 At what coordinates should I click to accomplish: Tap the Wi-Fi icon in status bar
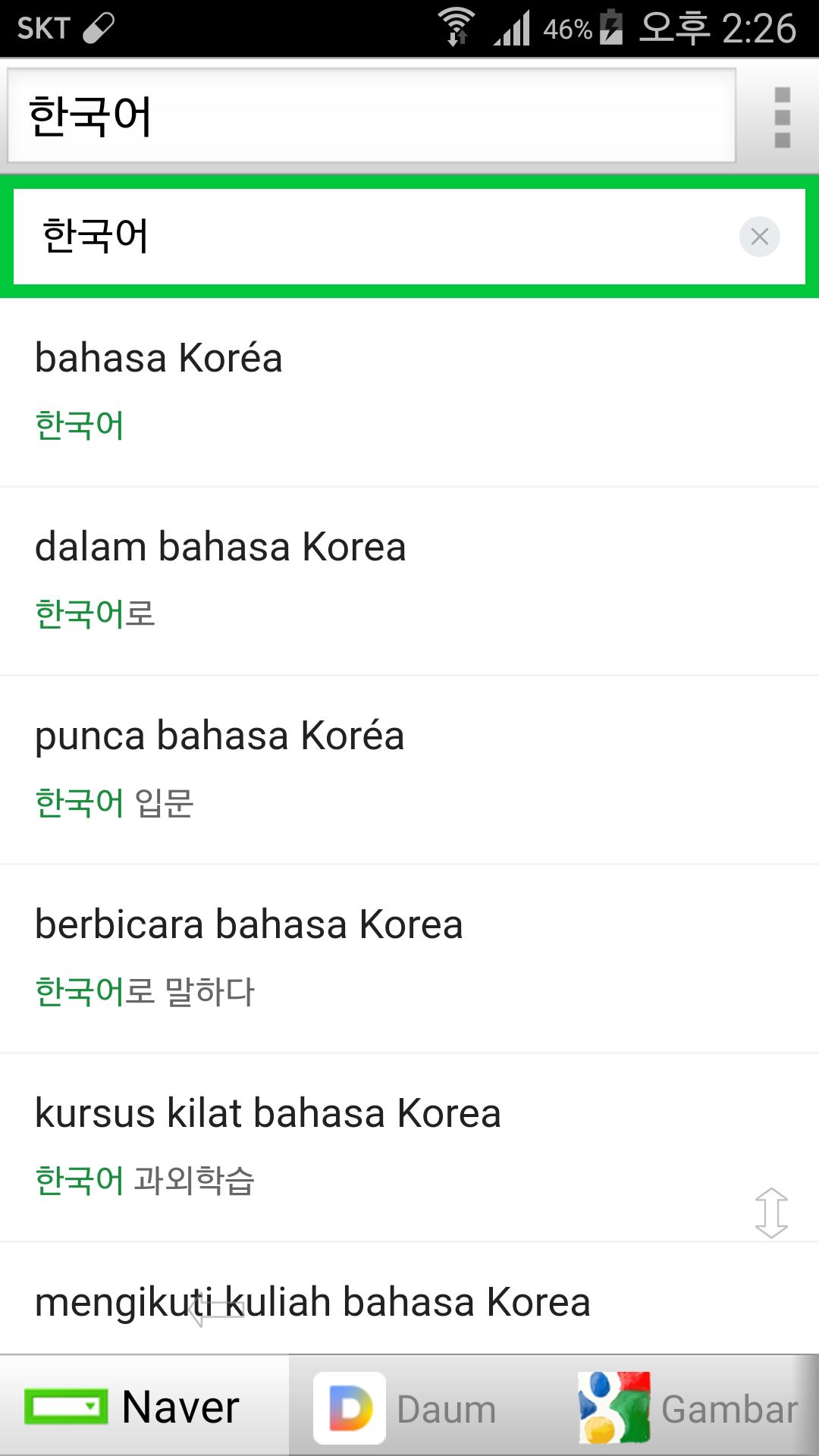point(456,25)
